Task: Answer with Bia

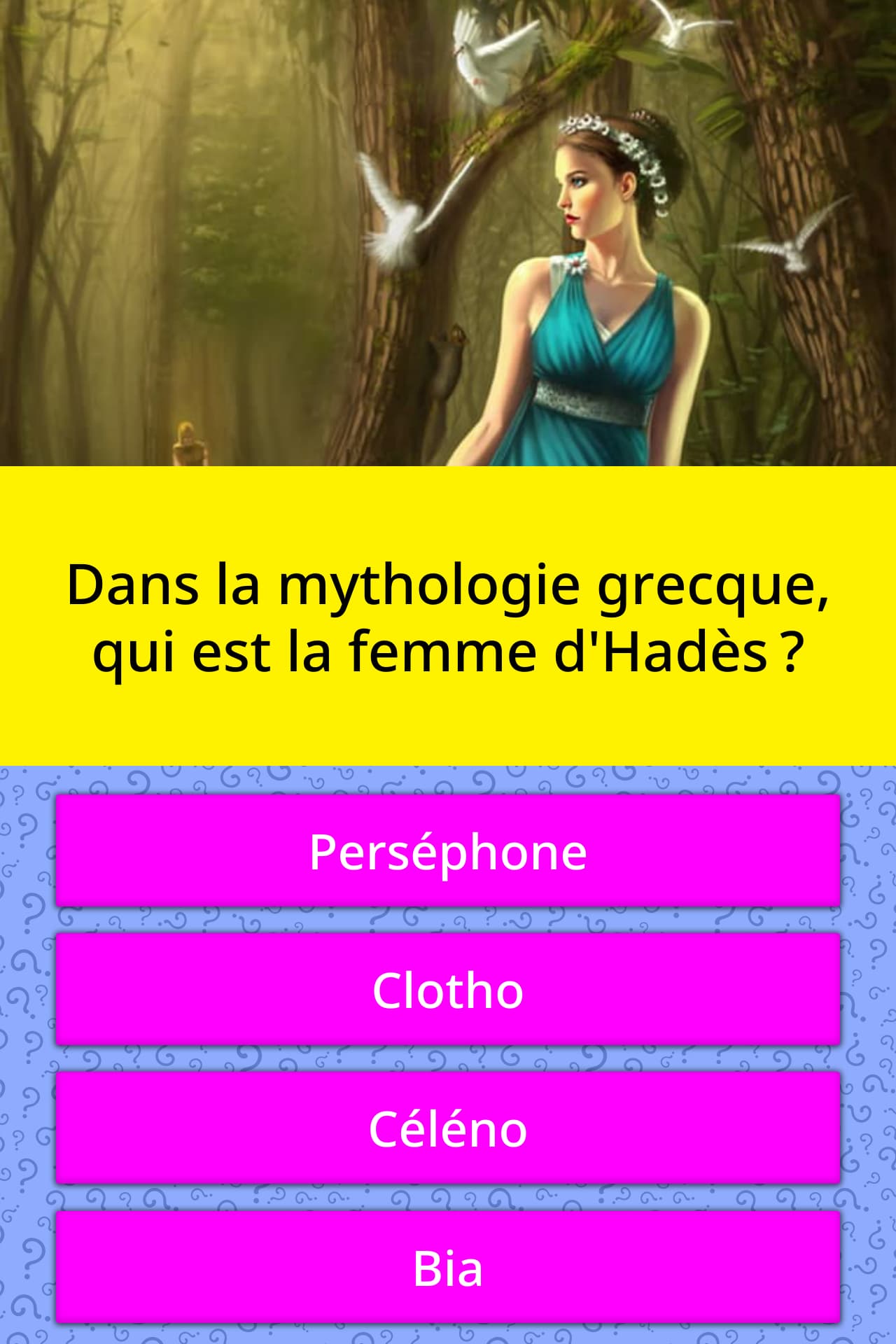Action: [x=448, y=1268]
